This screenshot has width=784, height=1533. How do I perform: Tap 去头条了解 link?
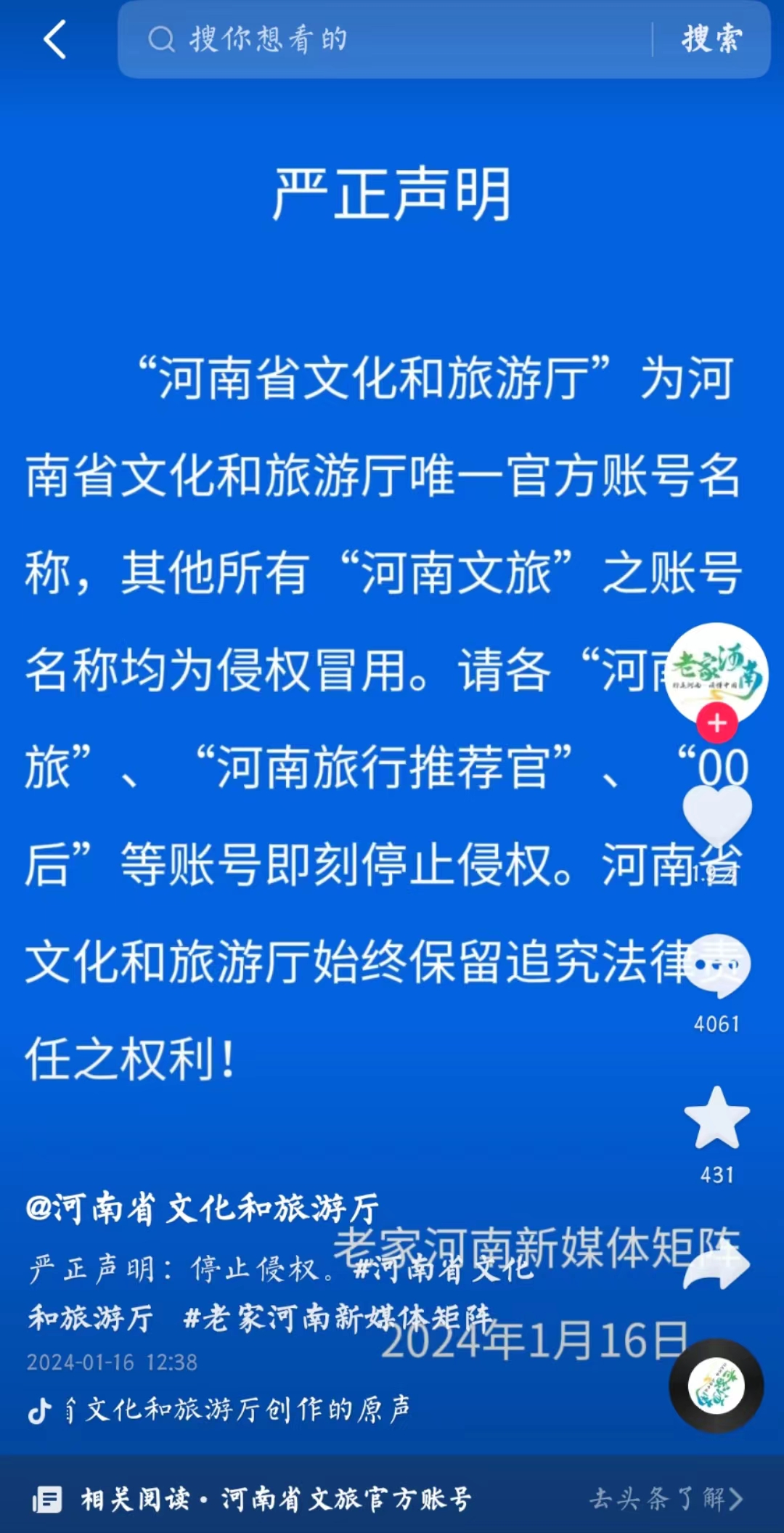click(665, 1498)
